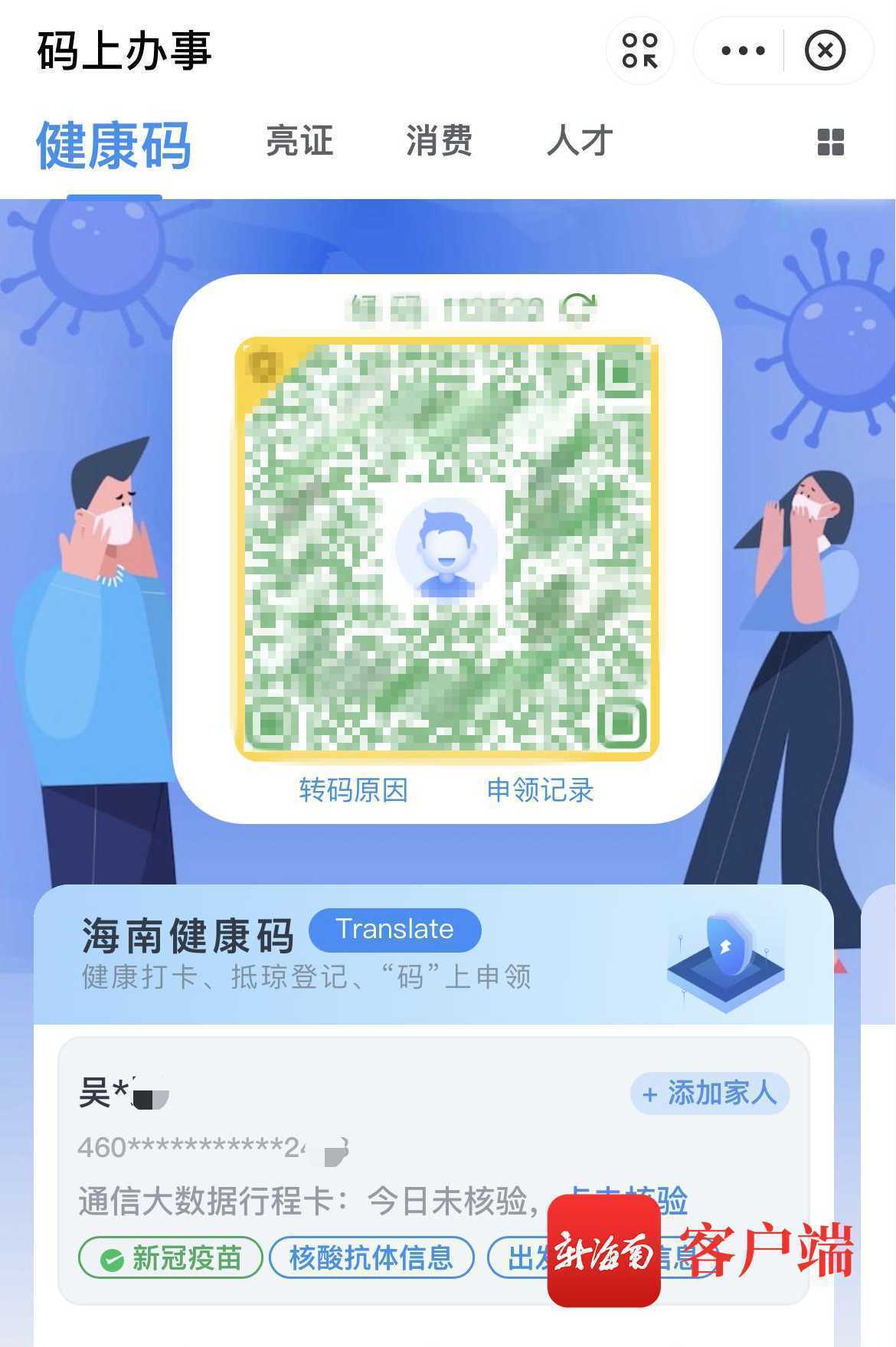Open the mini program QR scan icon
The width and height of the screenshot is (896, 1347).
pyautogui.click(x=639, y=51)
